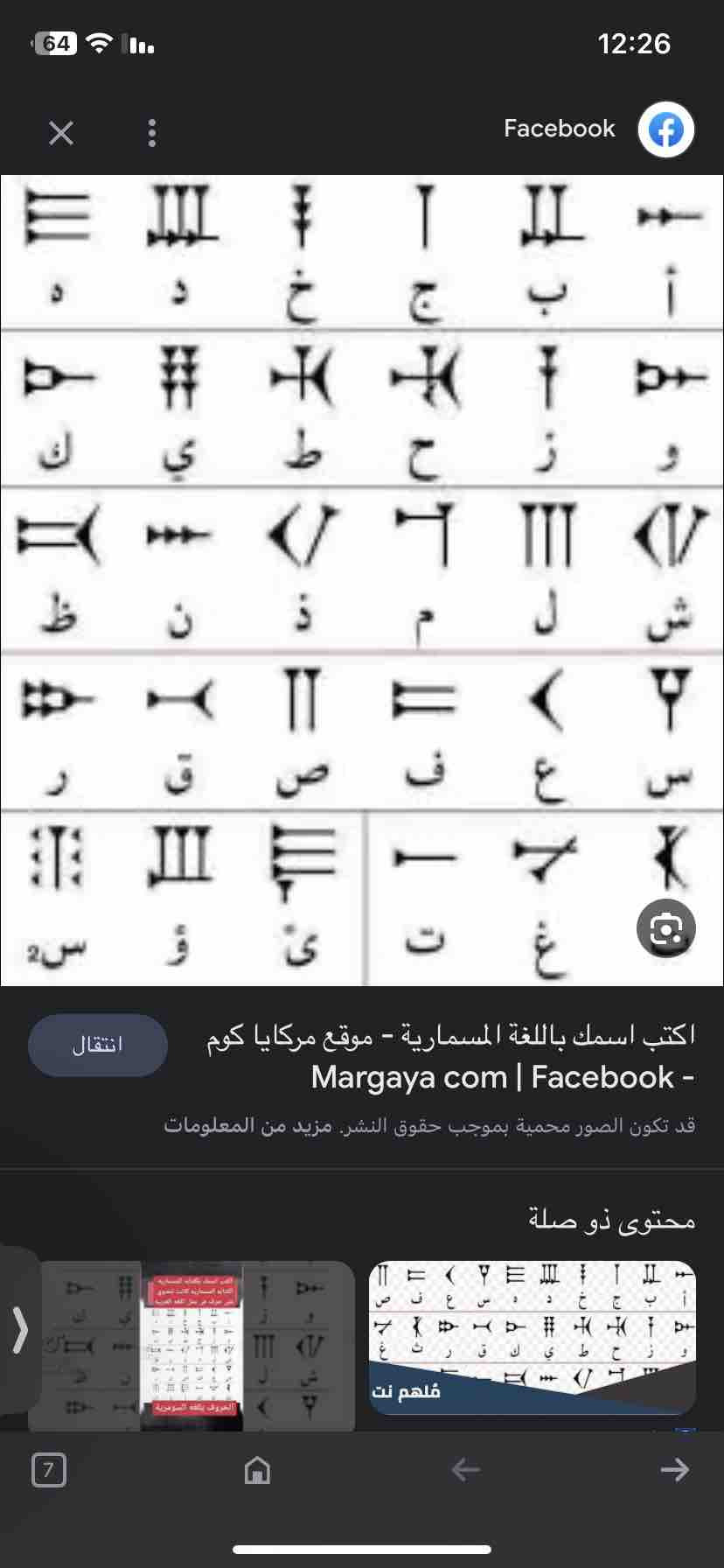Tap the انتقال visit button
Viewport: 724px width, 1568px height.
[x=98, y=1045]
